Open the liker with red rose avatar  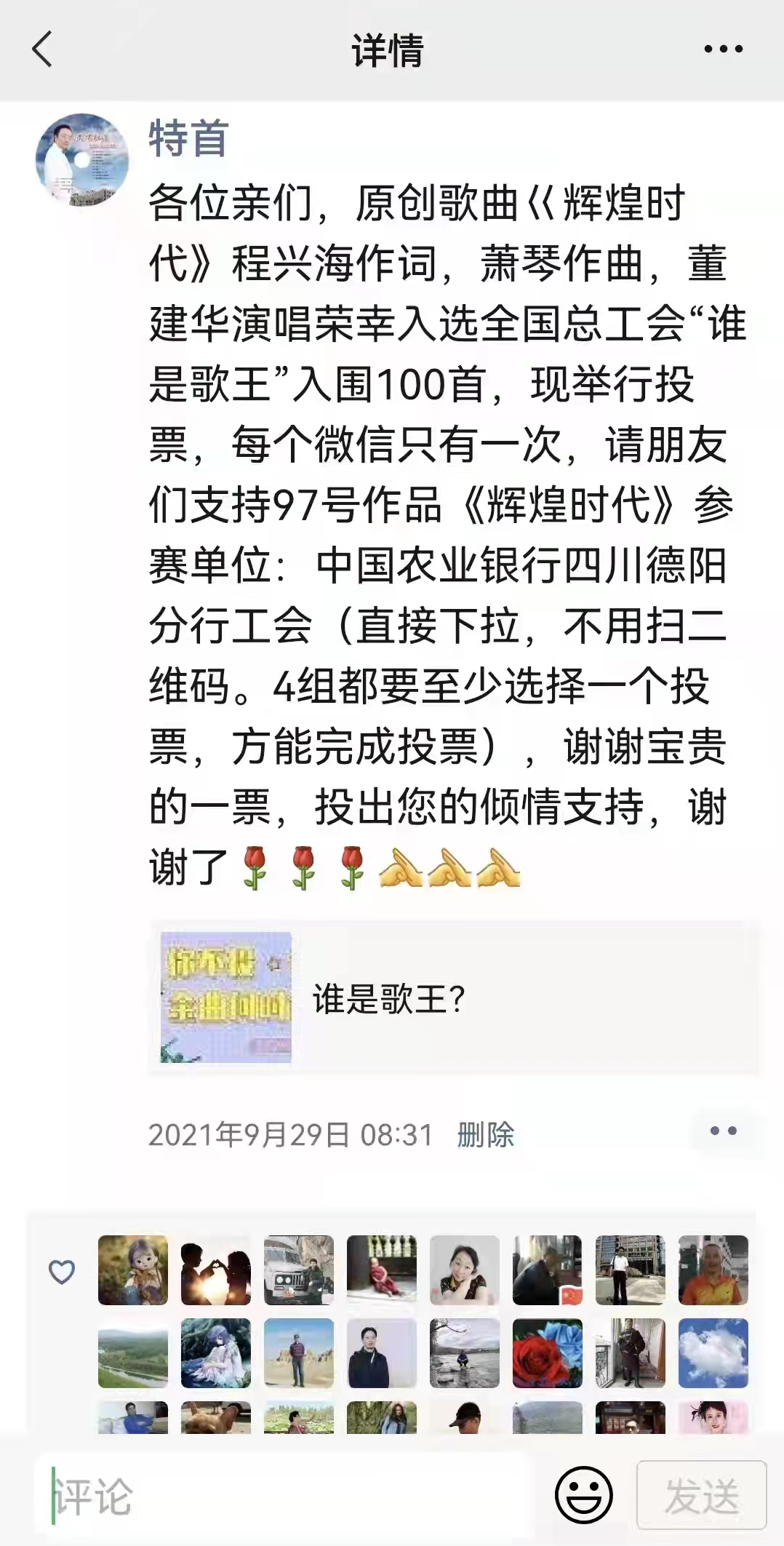click(548, 1353)
